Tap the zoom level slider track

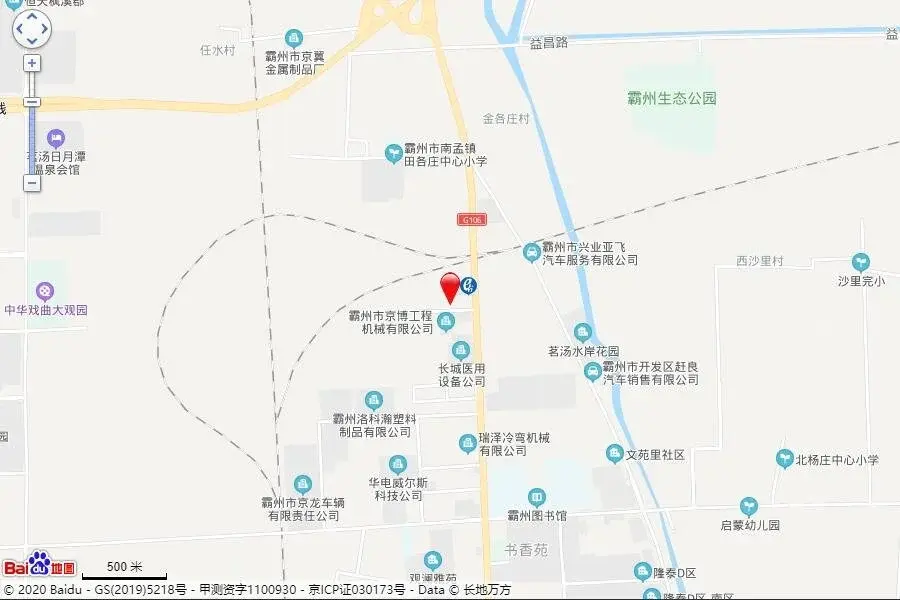point(32,140)
